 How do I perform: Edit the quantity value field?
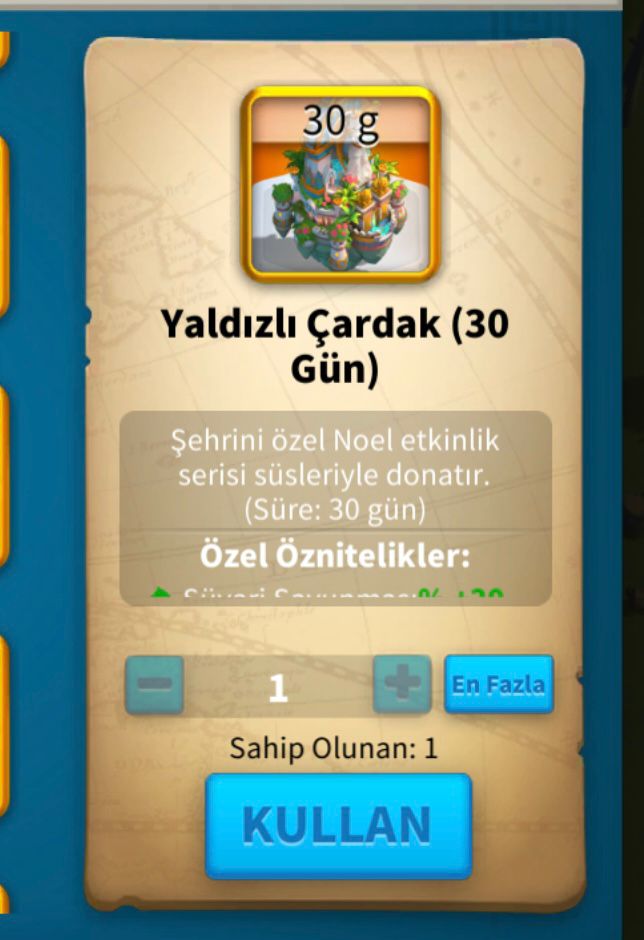[x=278, y=687]
